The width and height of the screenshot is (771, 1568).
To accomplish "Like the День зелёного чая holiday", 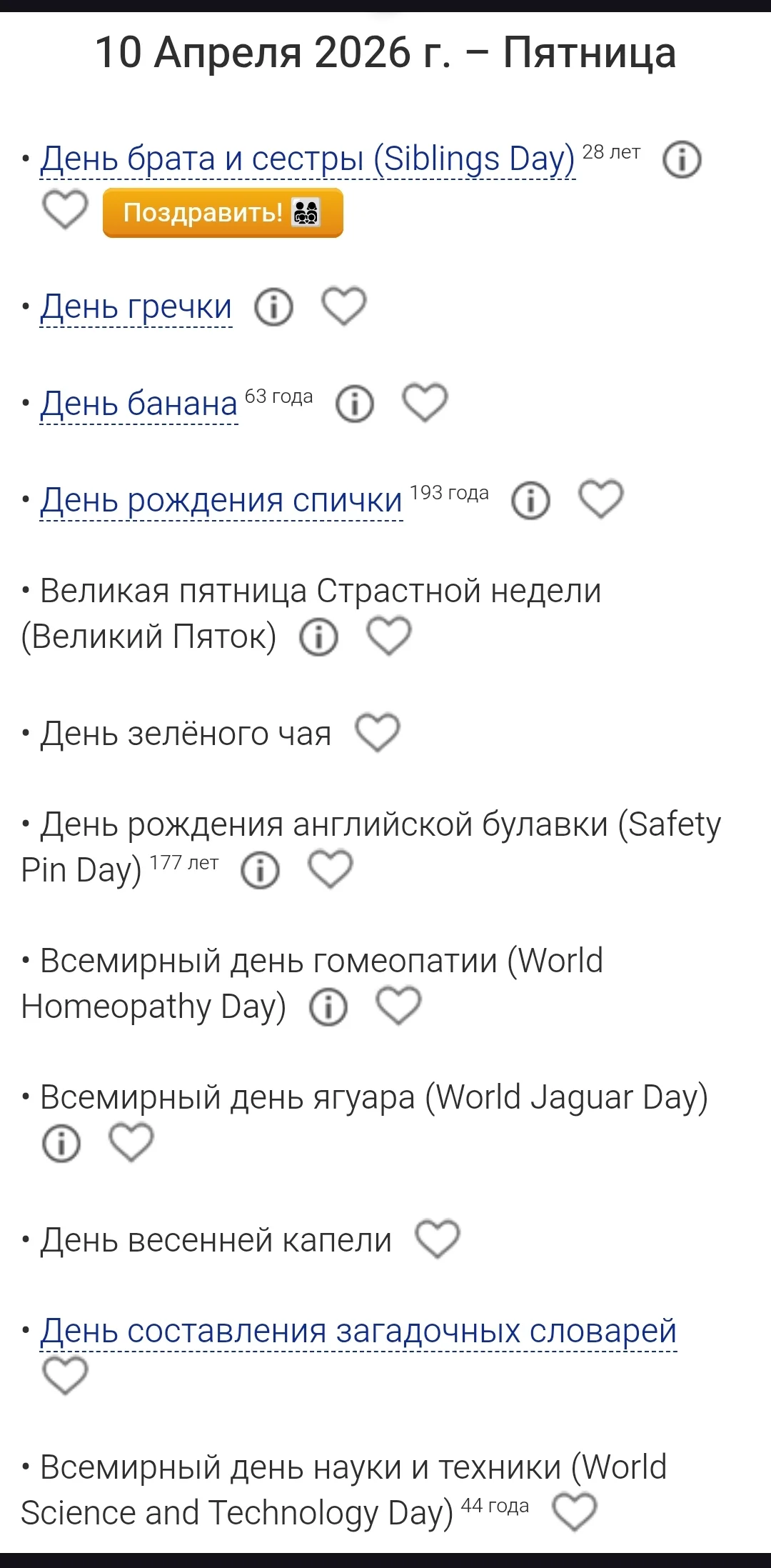I will pos(378,732).
